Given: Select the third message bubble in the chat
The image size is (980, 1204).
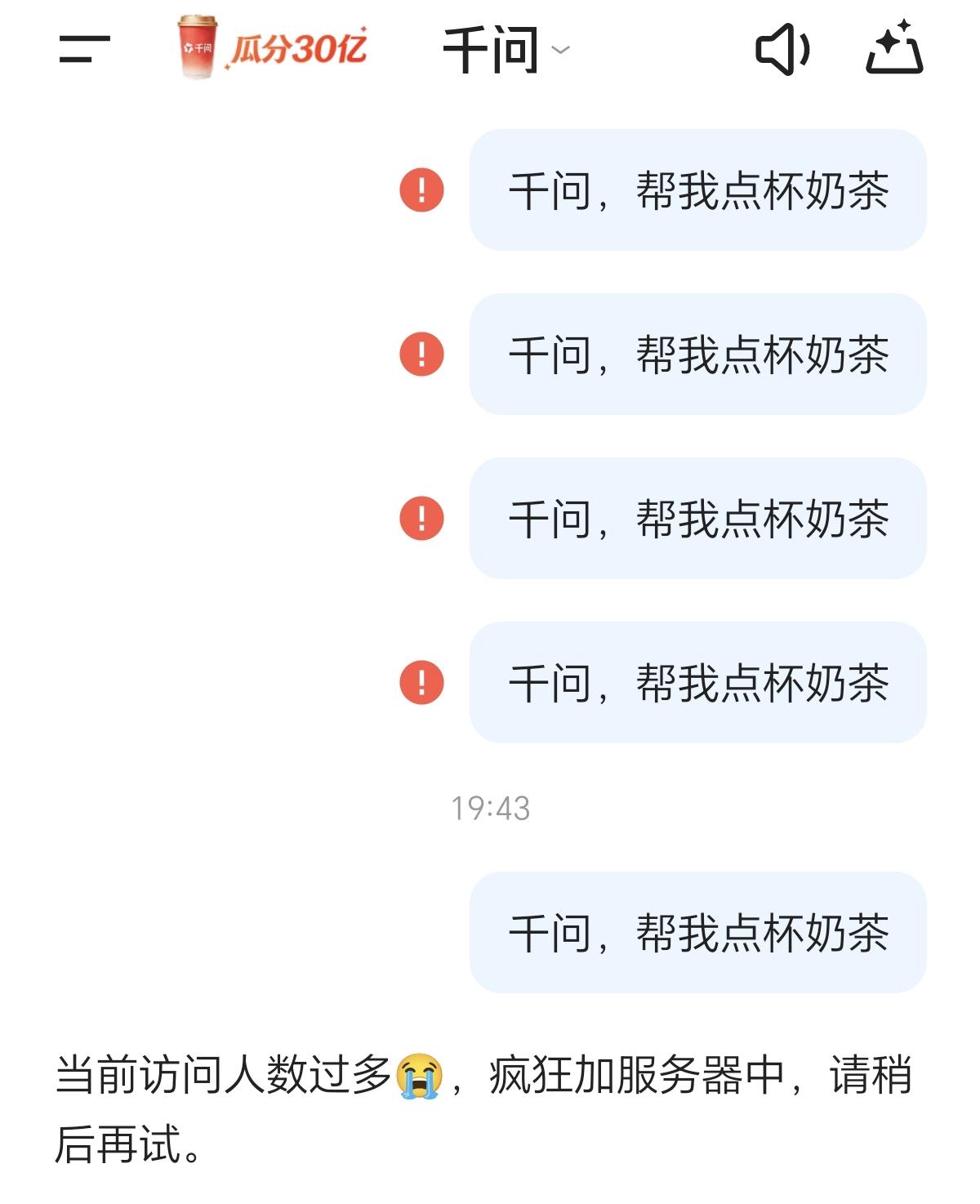Looking at the screenshot, I should [698, 516].
